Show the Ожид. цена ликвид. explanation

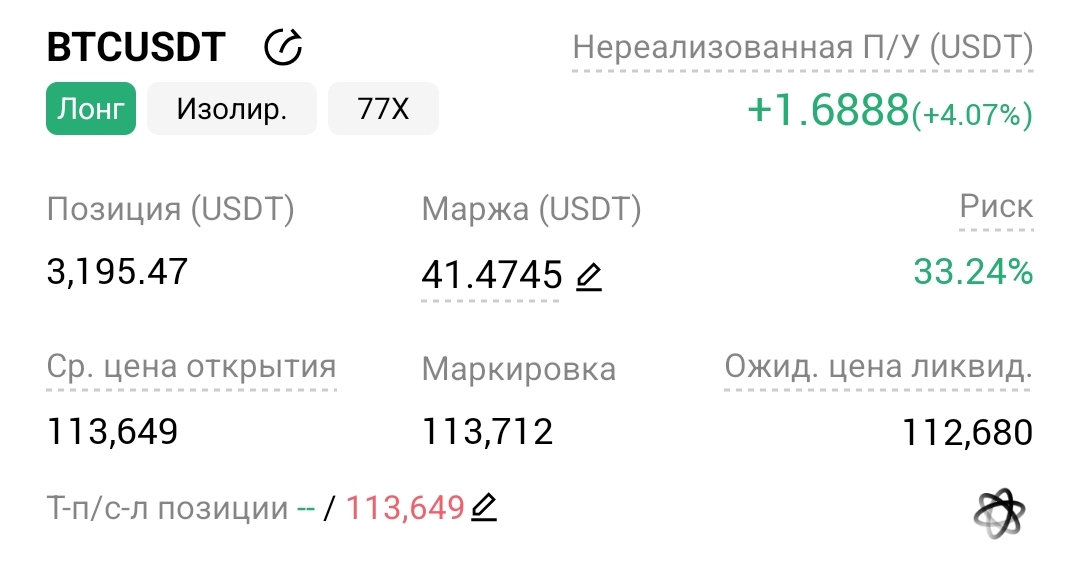[877, 367]
